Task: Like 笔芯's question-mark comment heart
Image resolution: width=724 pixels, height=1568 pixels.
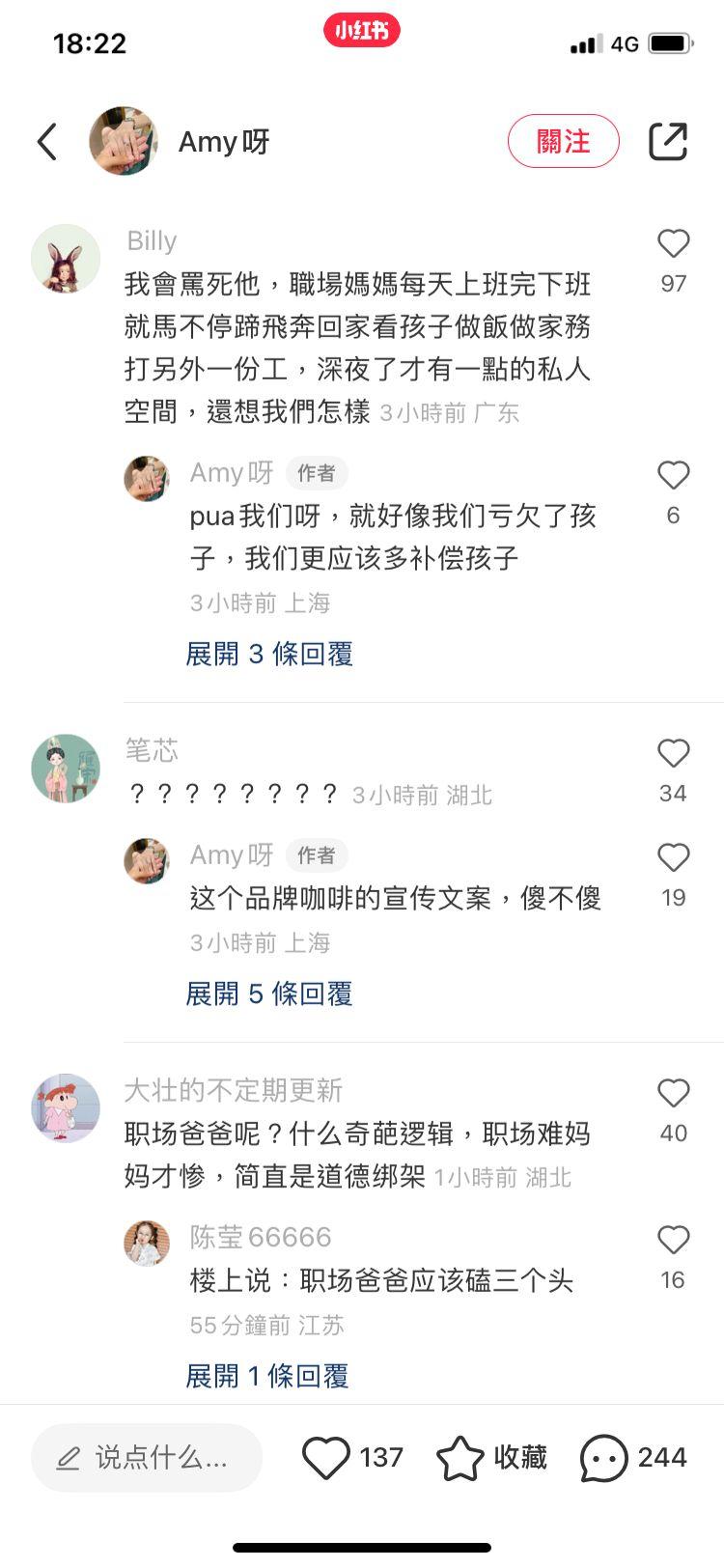Action: pyautogui.click(x=673, y=754)
